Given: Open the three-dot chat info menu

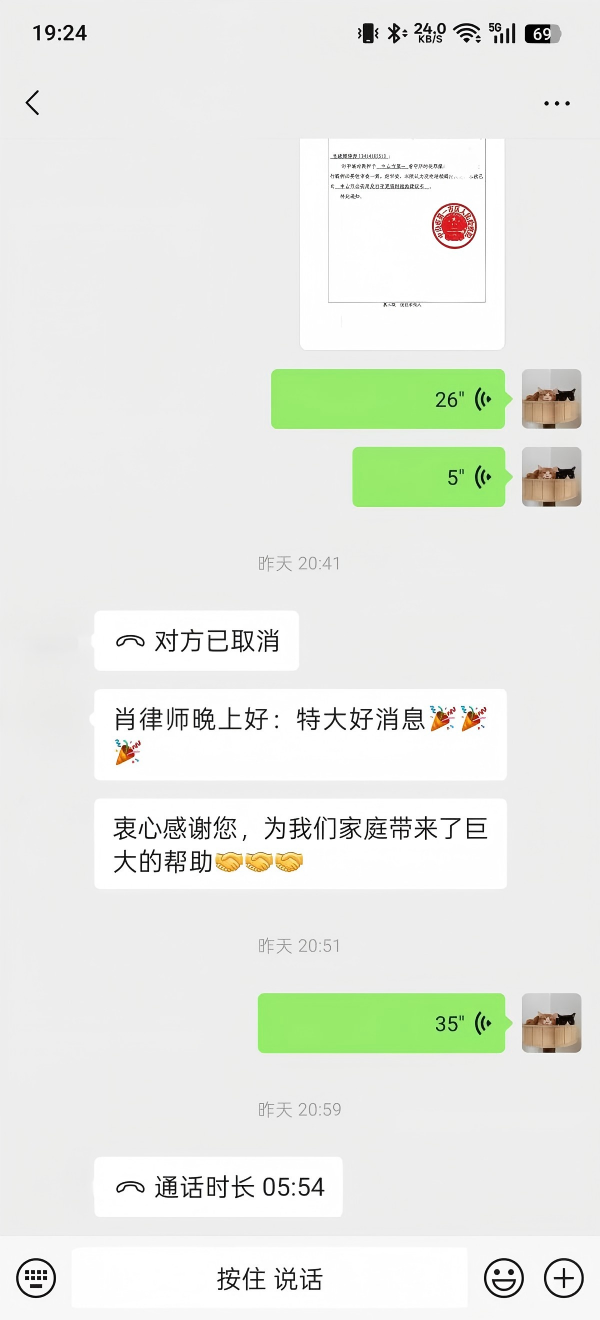Looking at the screenshot, I should 557,103.
